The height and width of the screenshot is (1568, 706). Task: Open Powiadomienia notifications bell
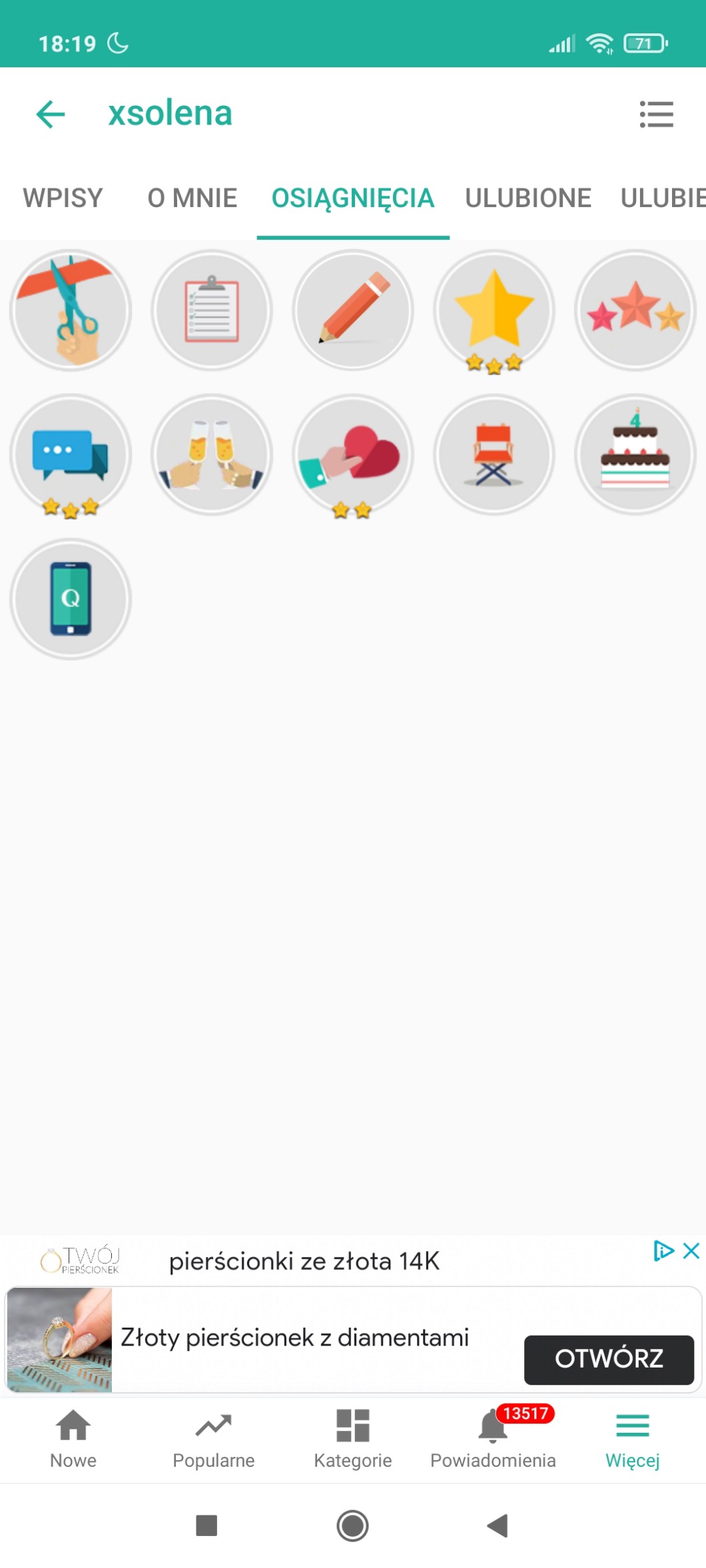coord(493,1438)
